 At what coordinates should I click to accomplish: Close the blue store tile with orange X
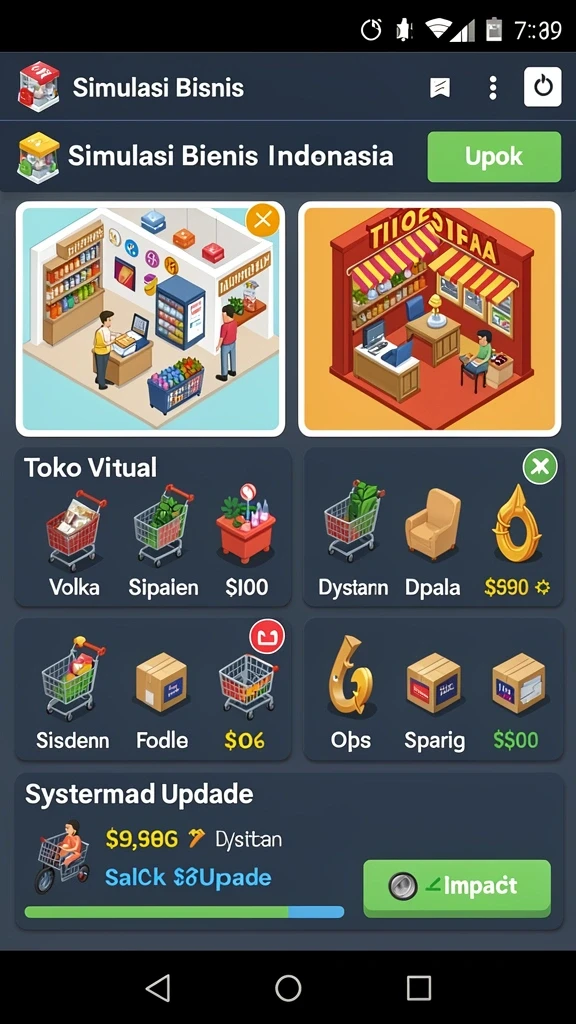(x=263, y=220)
